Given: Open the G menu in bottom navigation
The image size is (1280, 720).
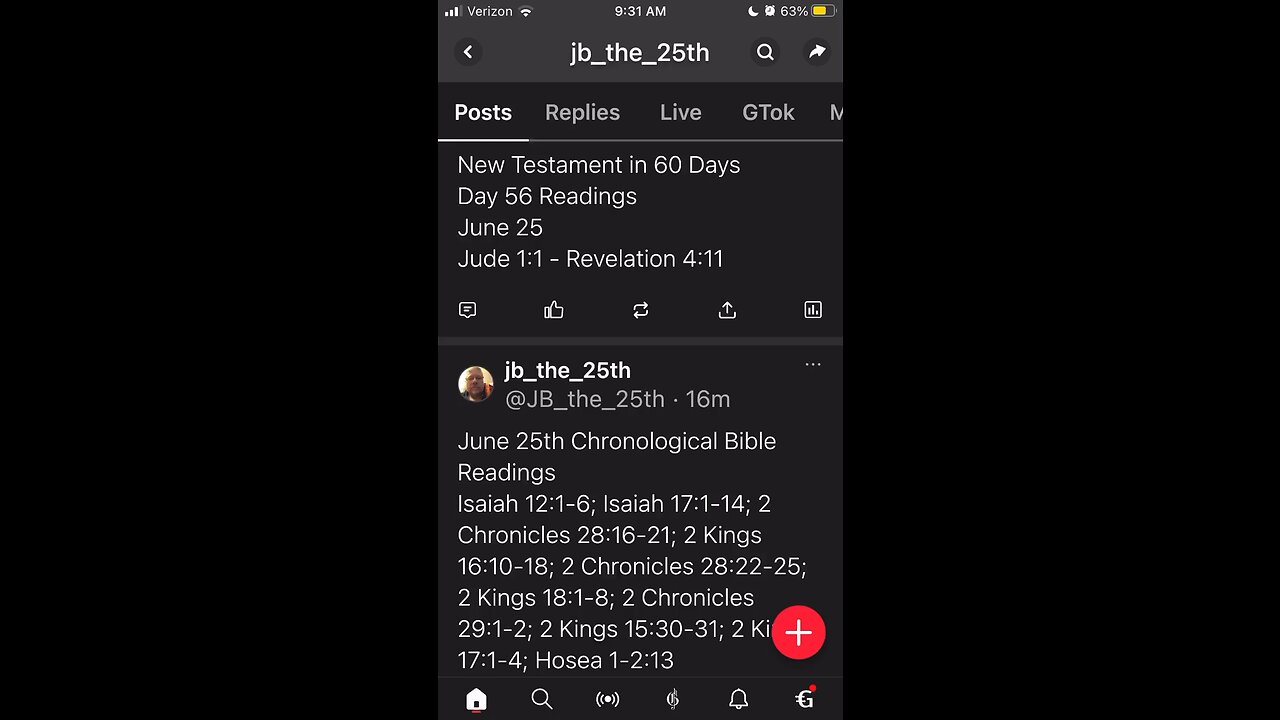Looking at the screenshot, I should click(804, 699).
